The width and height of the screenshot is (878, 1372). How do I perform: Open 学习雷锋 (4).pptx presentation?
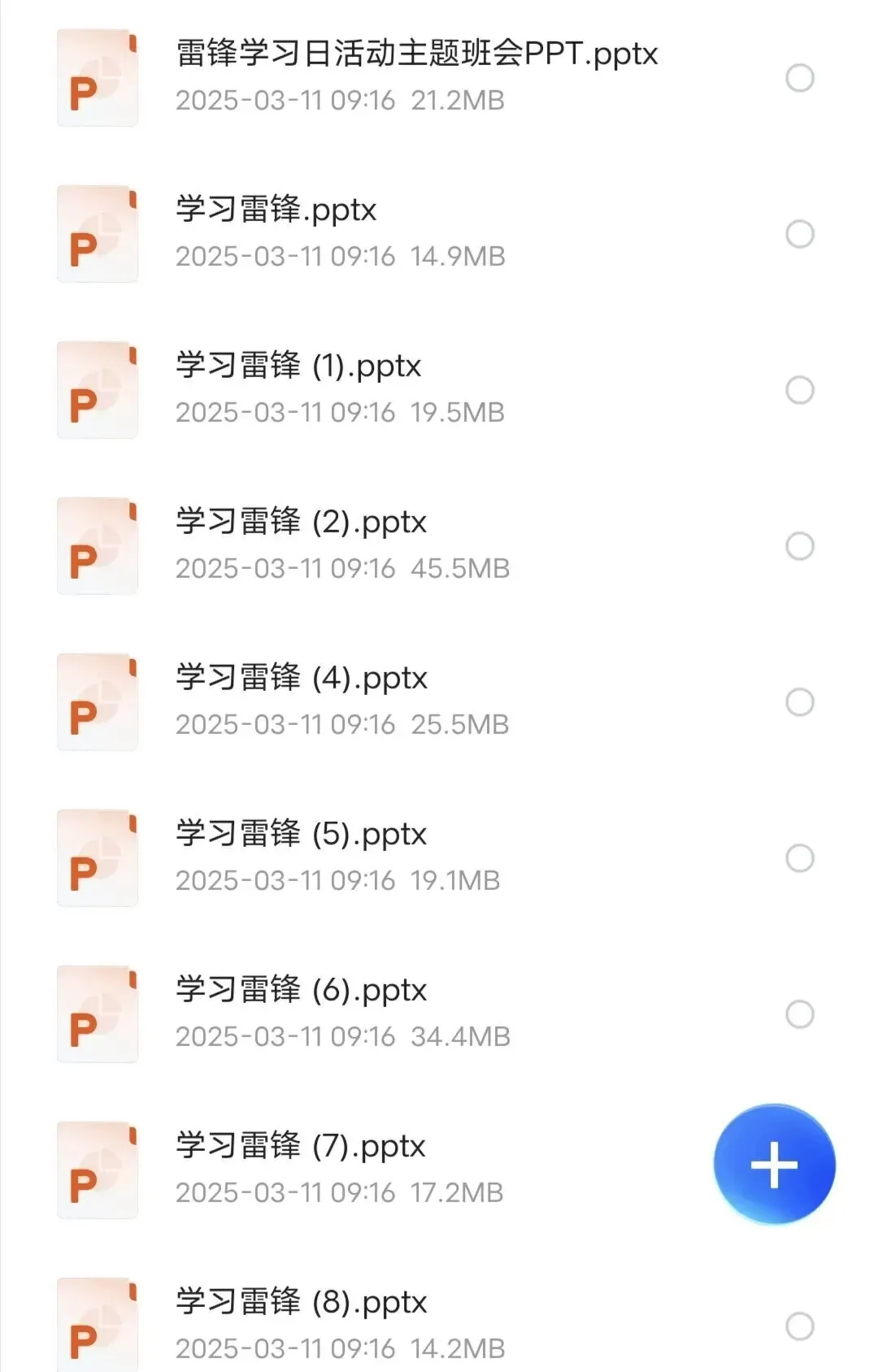pos(302,679)
